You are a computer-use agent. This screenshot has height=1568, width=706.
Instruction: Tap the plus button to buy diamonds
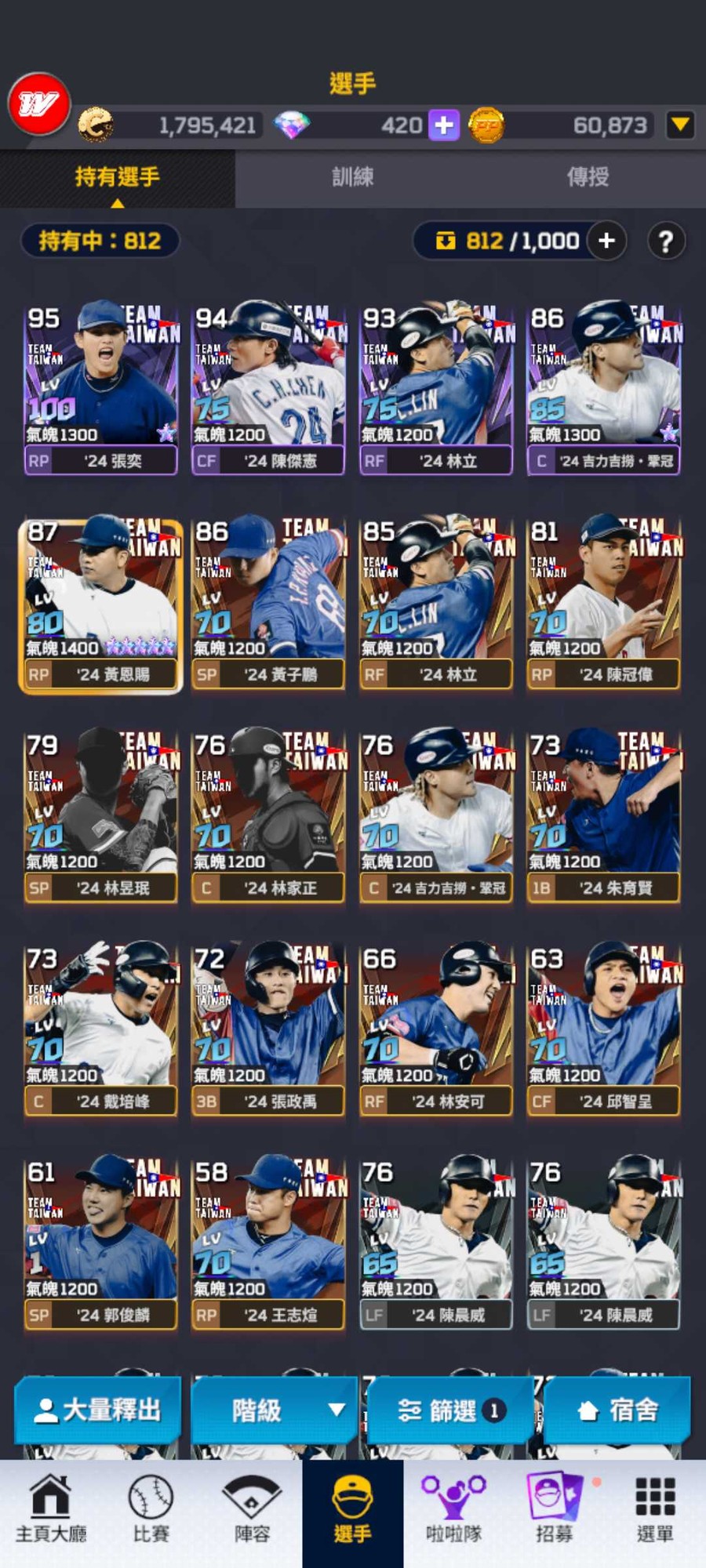click(444, 125)
